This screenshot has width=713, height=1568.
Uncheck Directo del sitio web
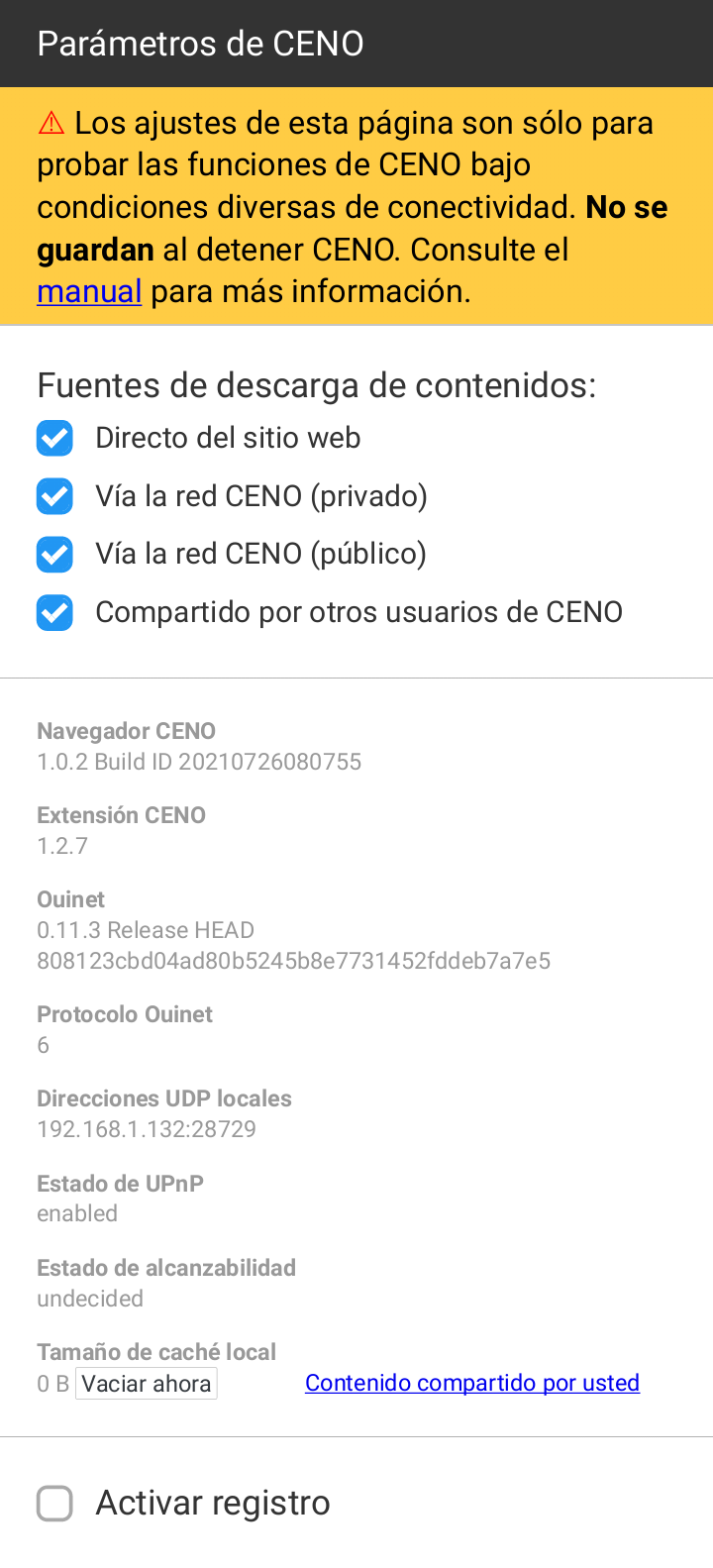pyautogui.click(x=54, y=438)
